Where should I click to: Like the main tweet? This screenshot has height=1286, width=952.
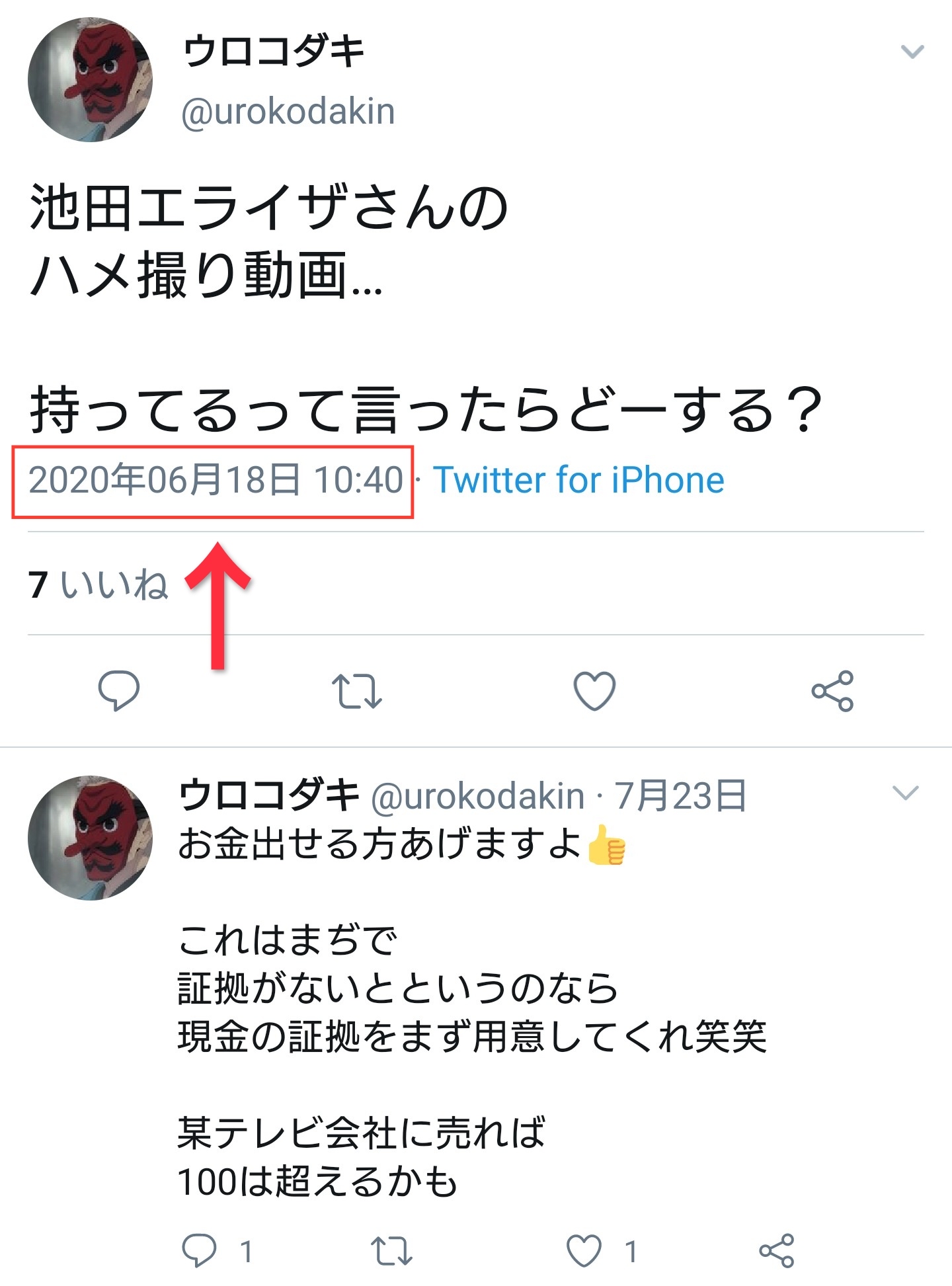tap(594, 691)
